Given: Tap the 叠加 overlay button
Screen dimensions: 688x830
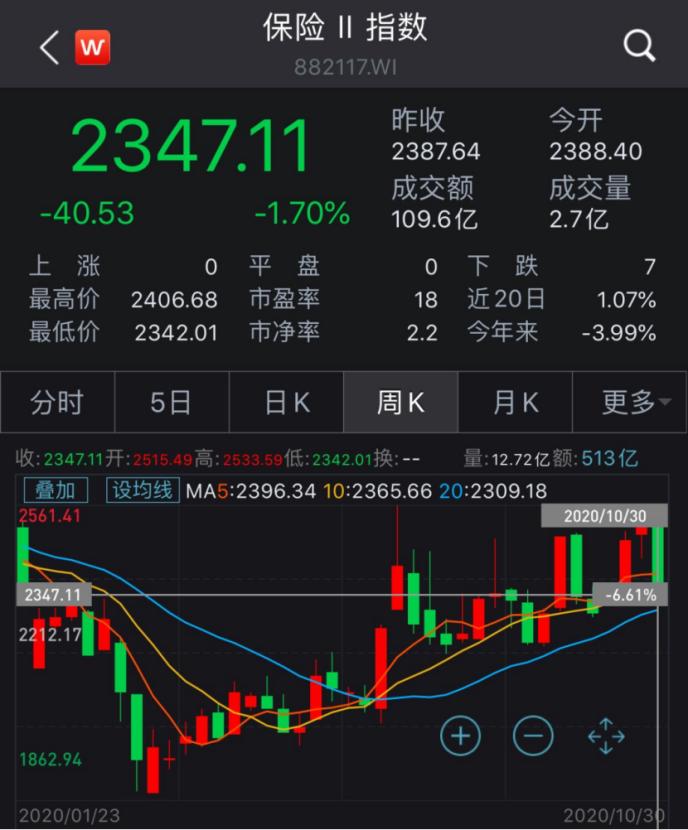Looking at the screenshot, I should coord(56,490).
